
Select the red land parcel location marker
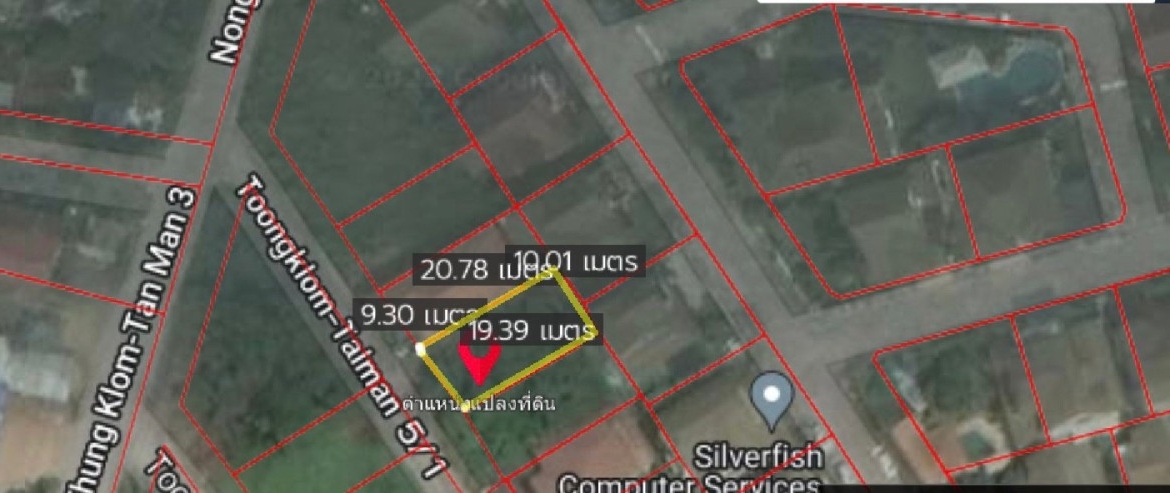coord(480,362)
